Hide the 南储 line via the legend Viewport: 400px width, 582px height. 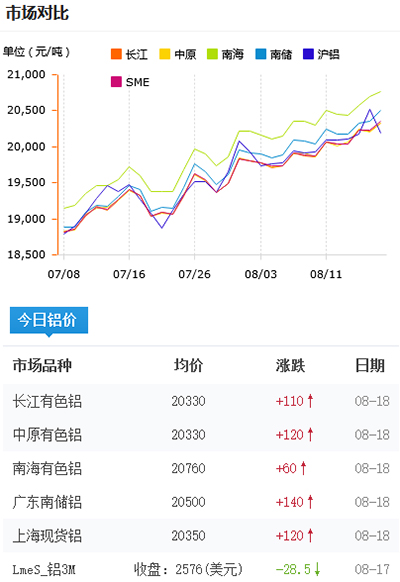pos(274,55)
